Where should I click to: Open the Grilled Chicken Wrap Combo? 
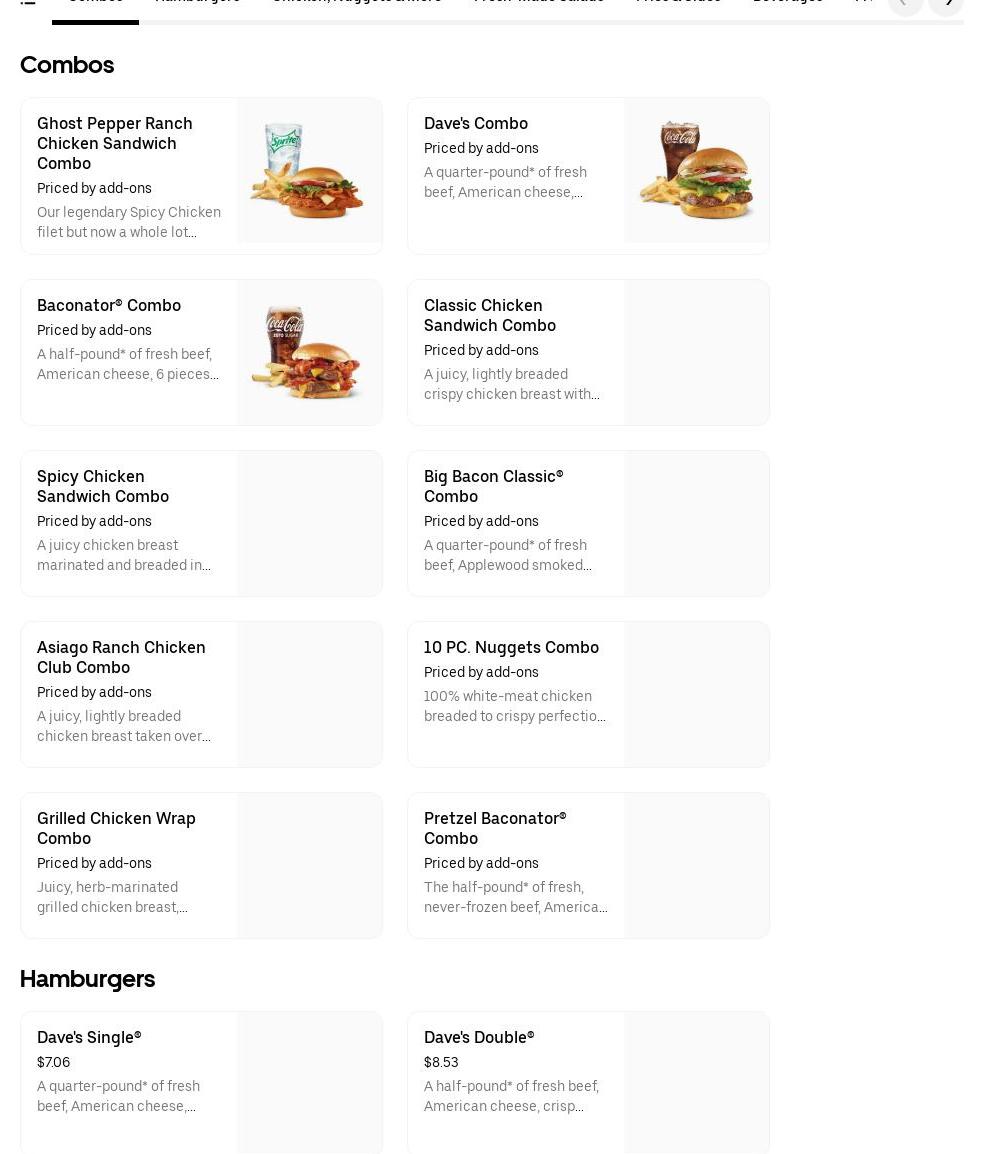coord(201,865)
